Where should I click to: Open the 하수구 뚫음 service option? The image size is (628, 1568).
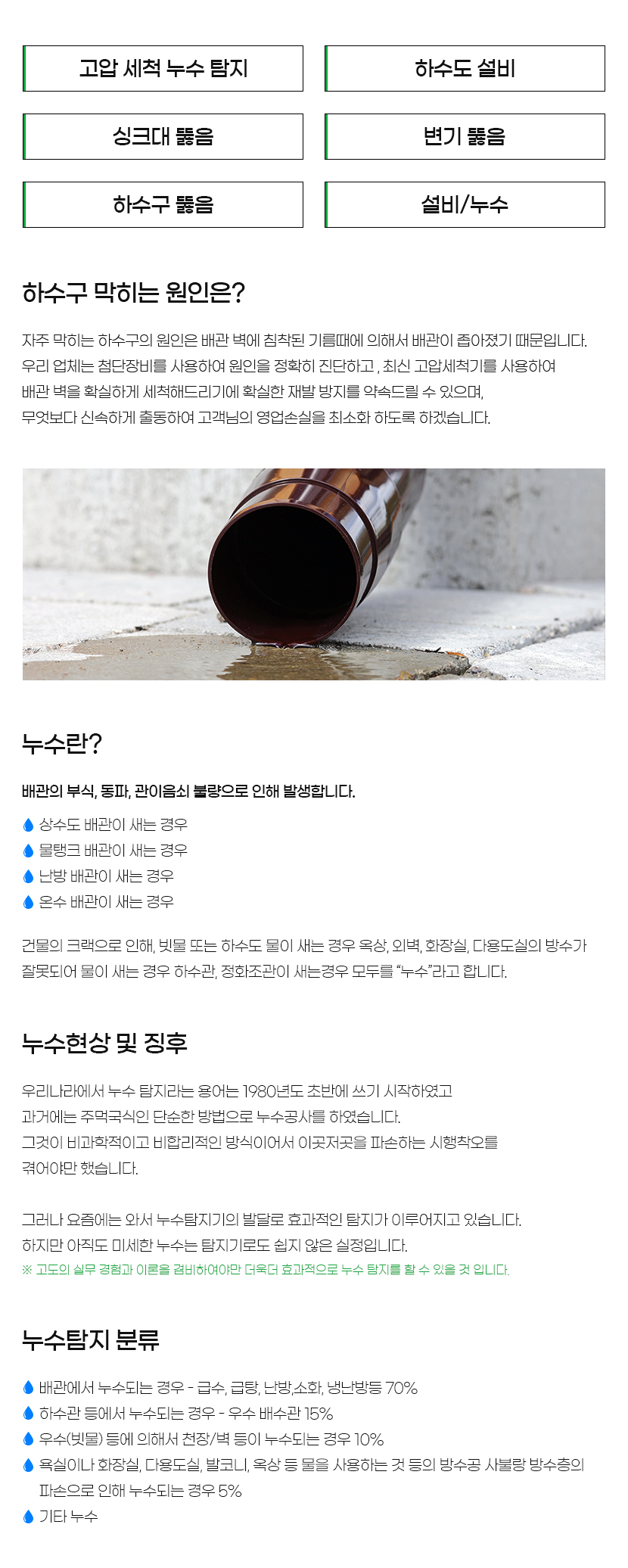coord(164,204)
